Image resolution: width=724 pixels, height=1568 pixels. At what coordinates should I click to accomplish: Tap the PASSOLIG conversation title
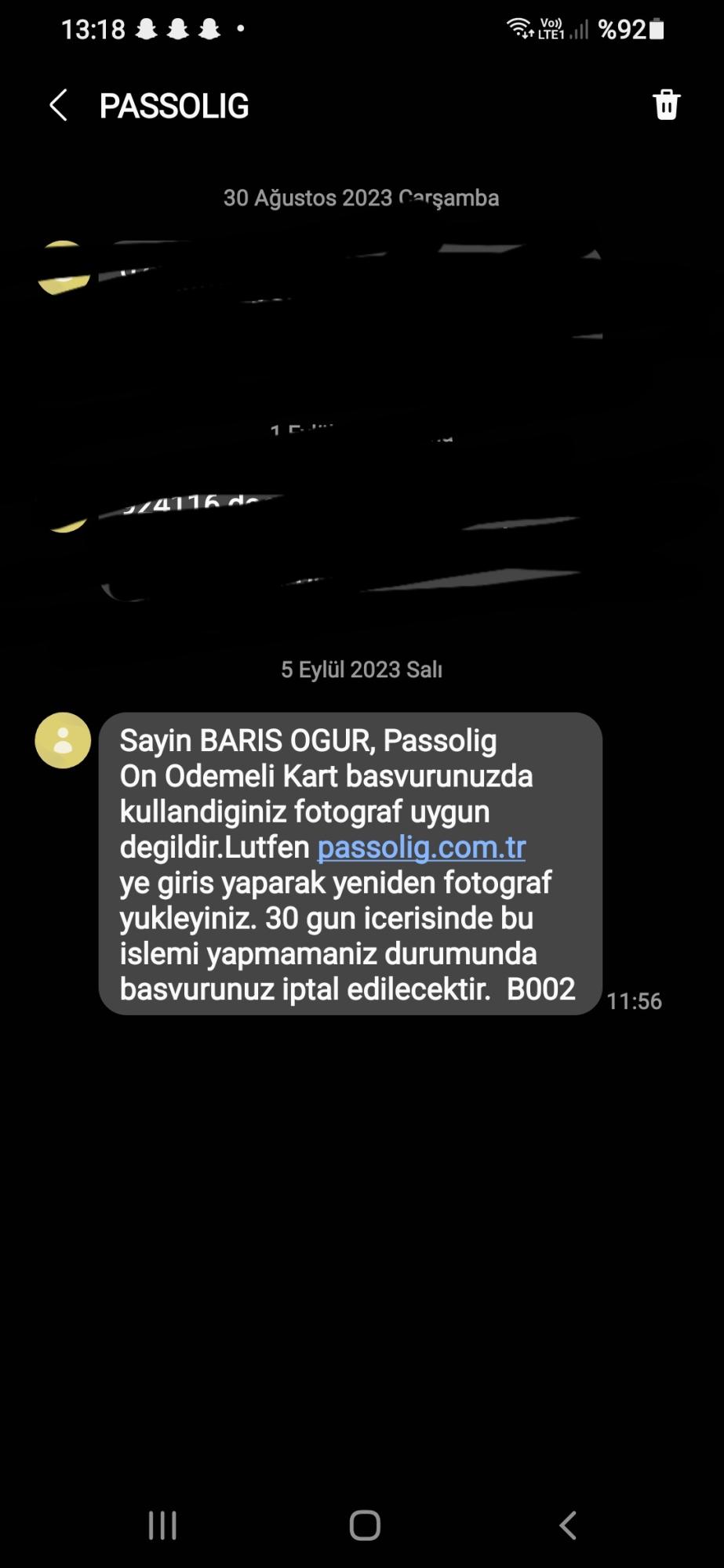173,105
